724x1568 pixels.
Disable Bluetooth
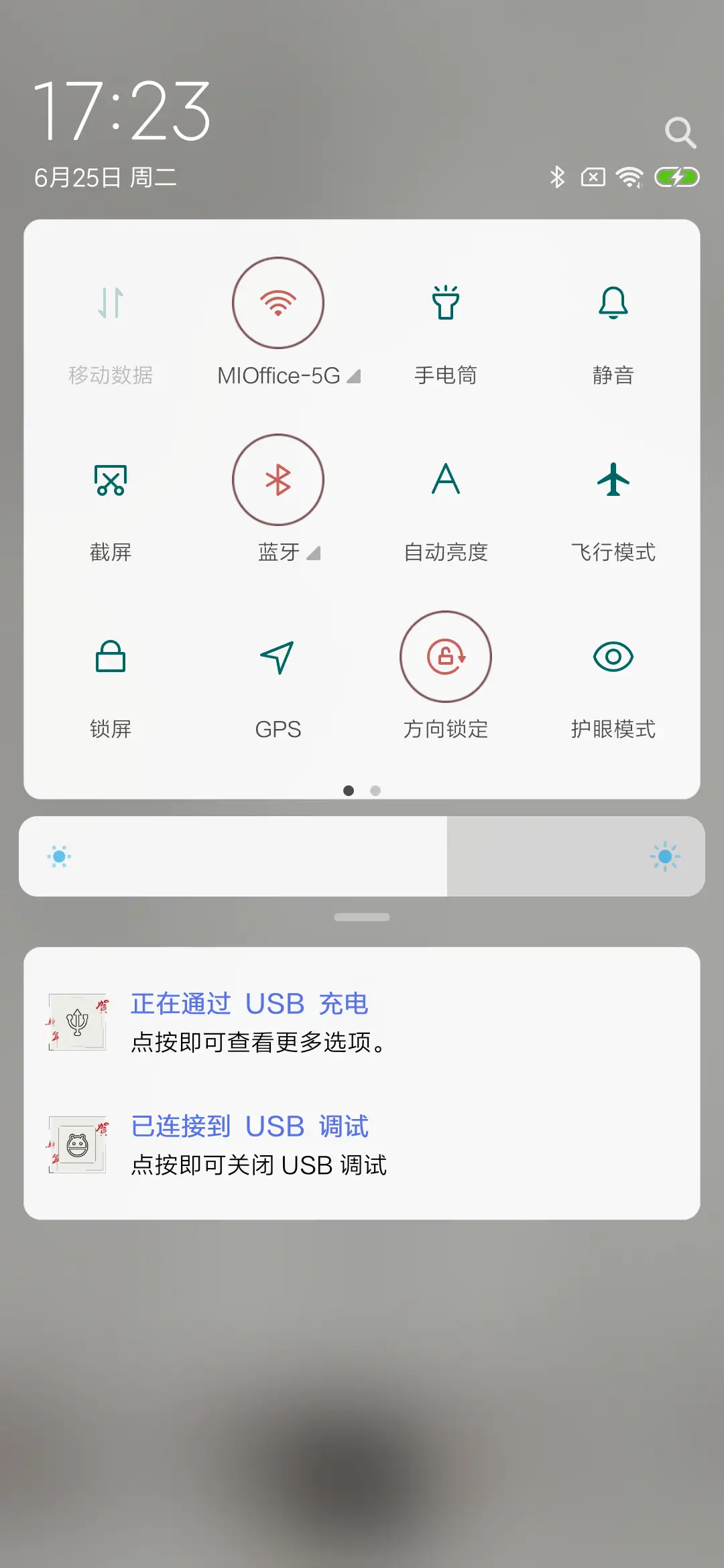[x=278, y=480]
